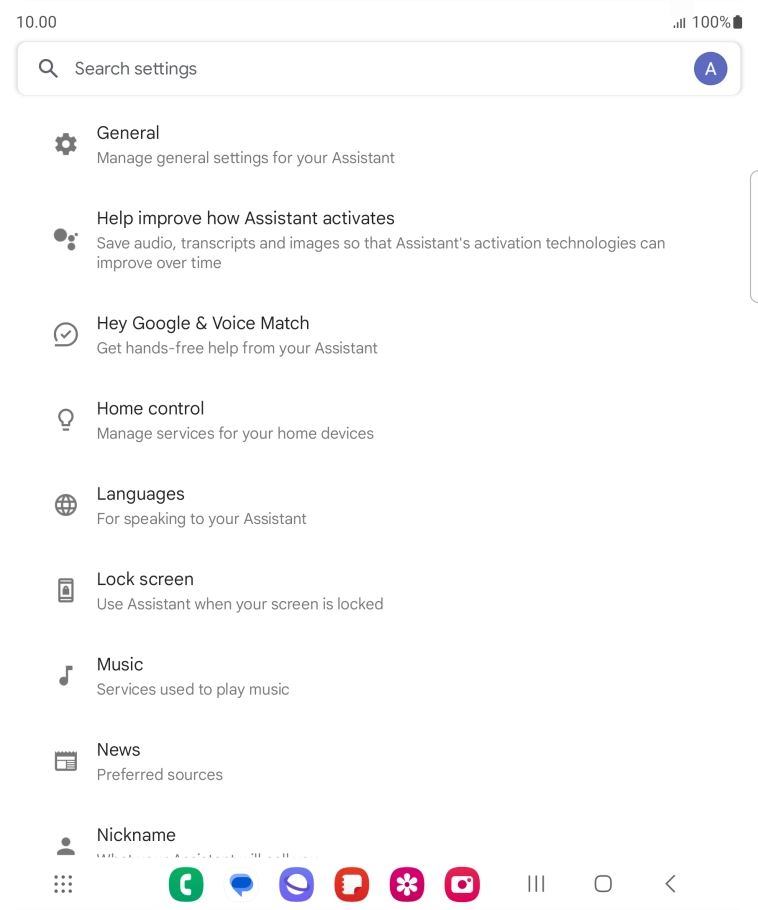Screen dimensions: 758x910
Task: Open the app drawer grid
Action: point(63,884)
